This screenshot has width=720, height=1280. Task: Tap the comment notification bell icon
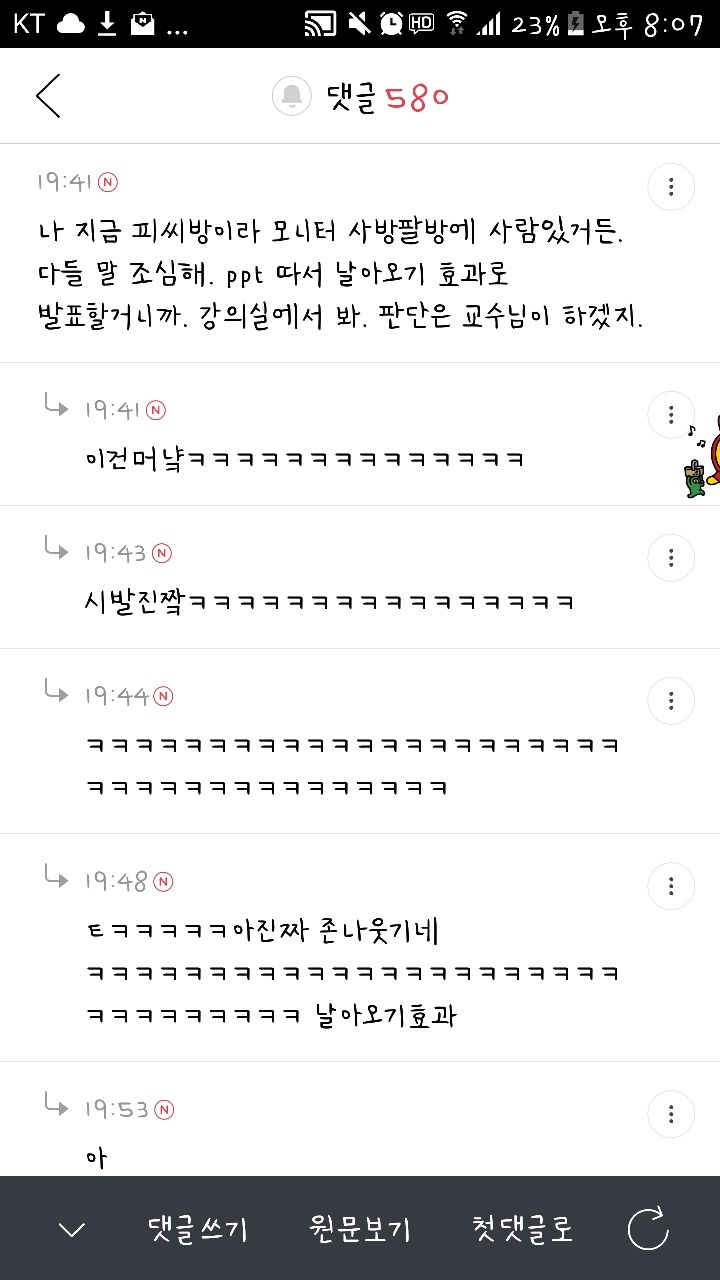[292, 96]
